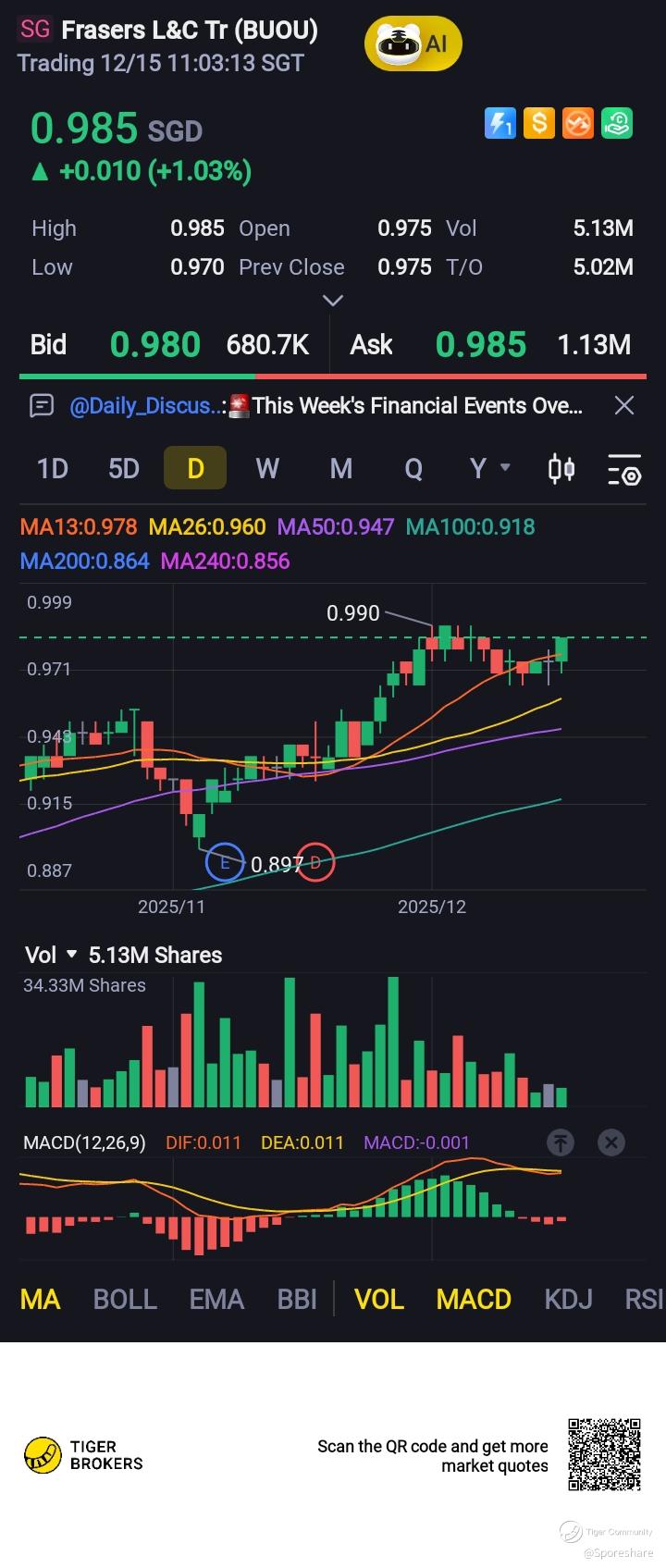
Task: Tap the E event marker on chart
Action: click(224, 862)
